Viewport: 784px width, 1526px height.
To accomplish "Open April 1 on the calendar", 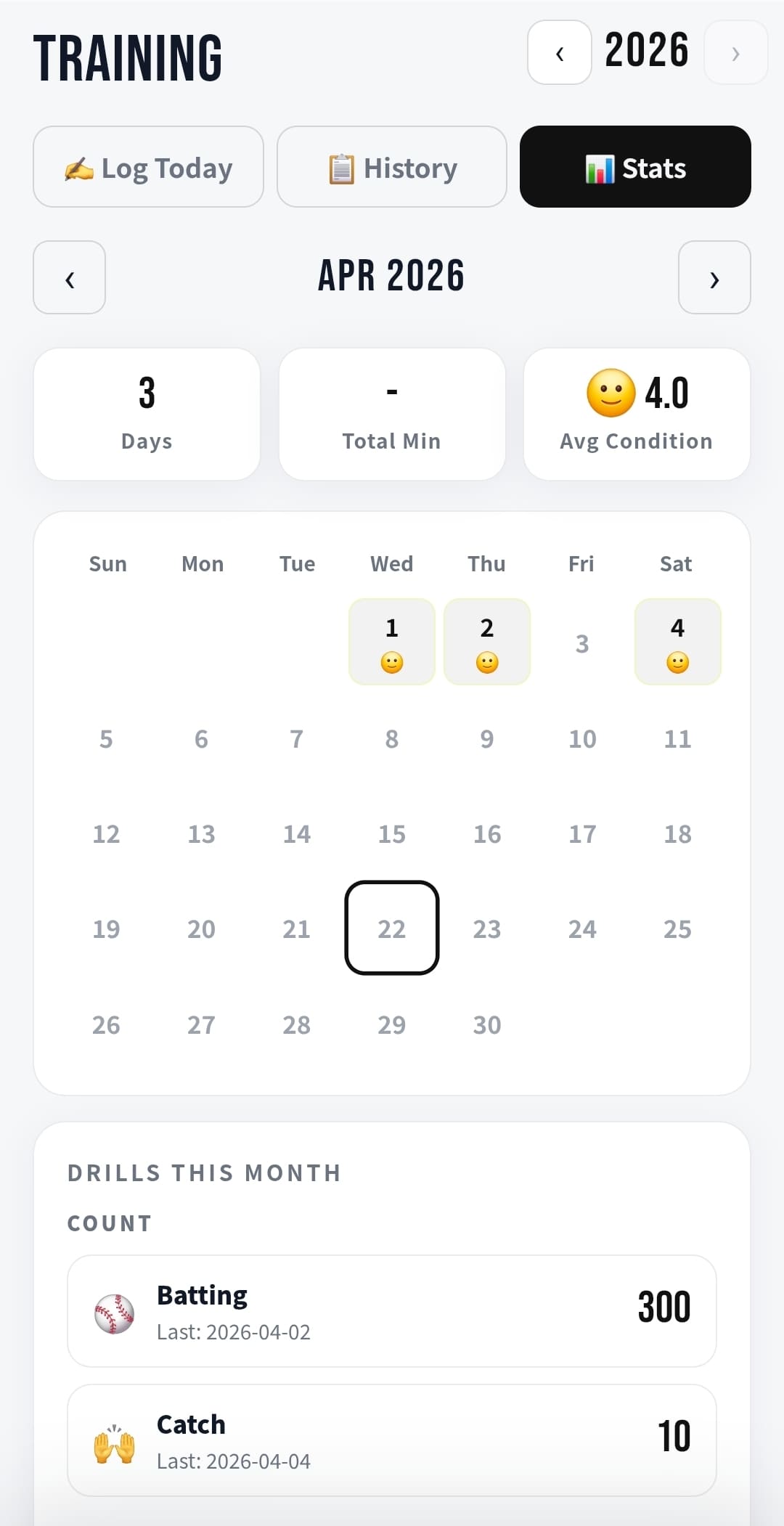I will click(x=392, y=642).
